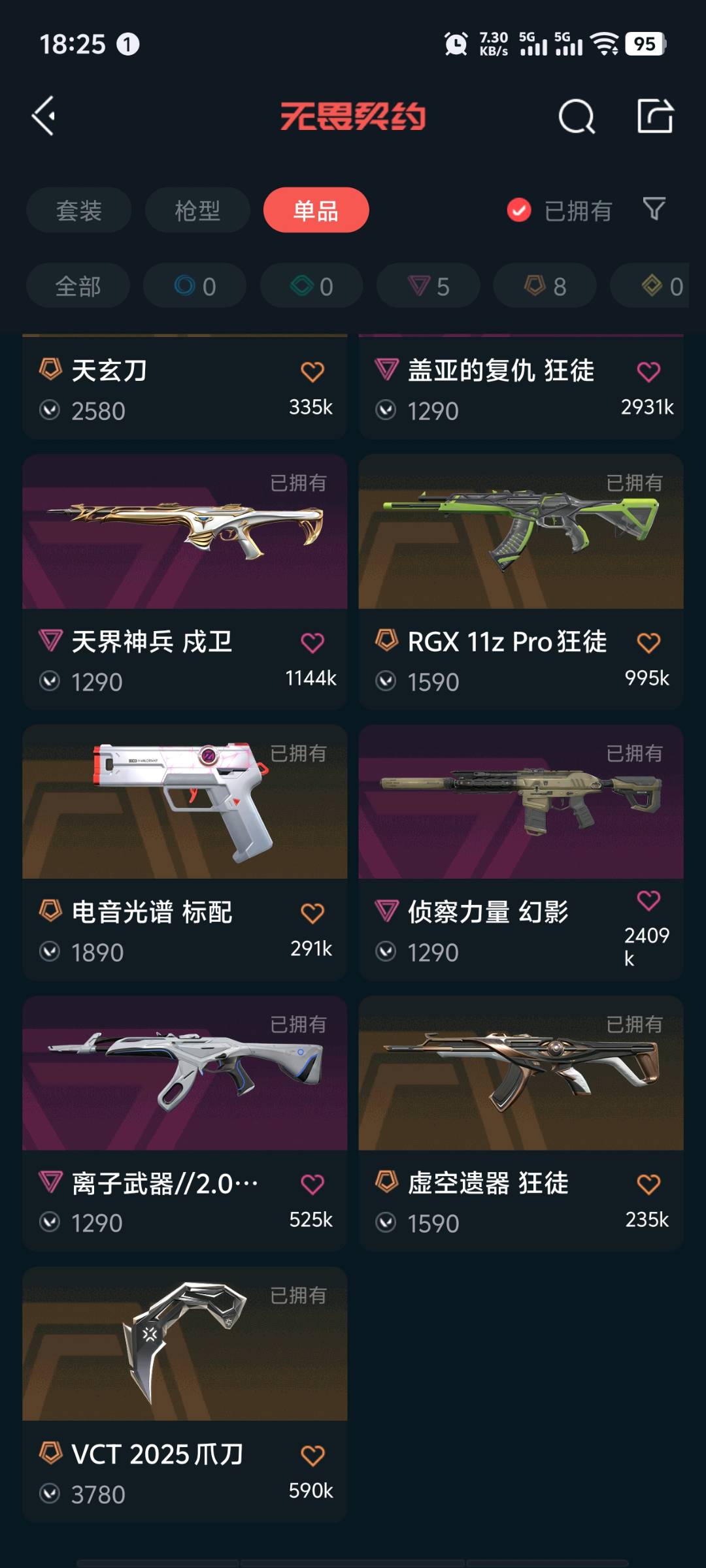706x1568 pixels.
Task: Switch to the 枪型 tab
Action: click(x=197, y=210)
